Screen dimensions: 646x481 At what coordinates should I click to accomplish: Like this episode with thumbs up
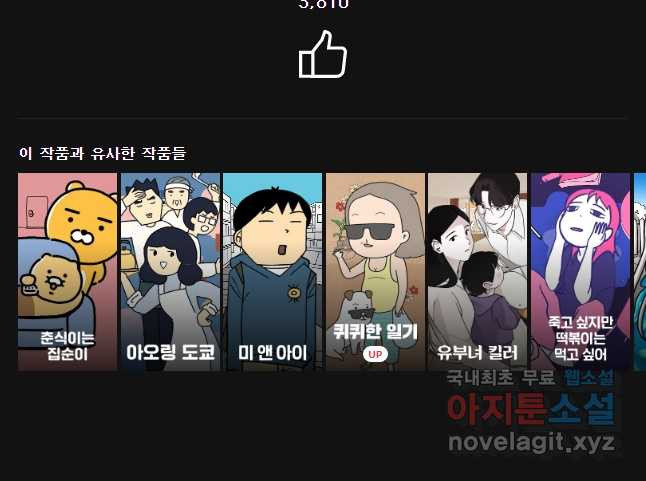click(322, 54)
